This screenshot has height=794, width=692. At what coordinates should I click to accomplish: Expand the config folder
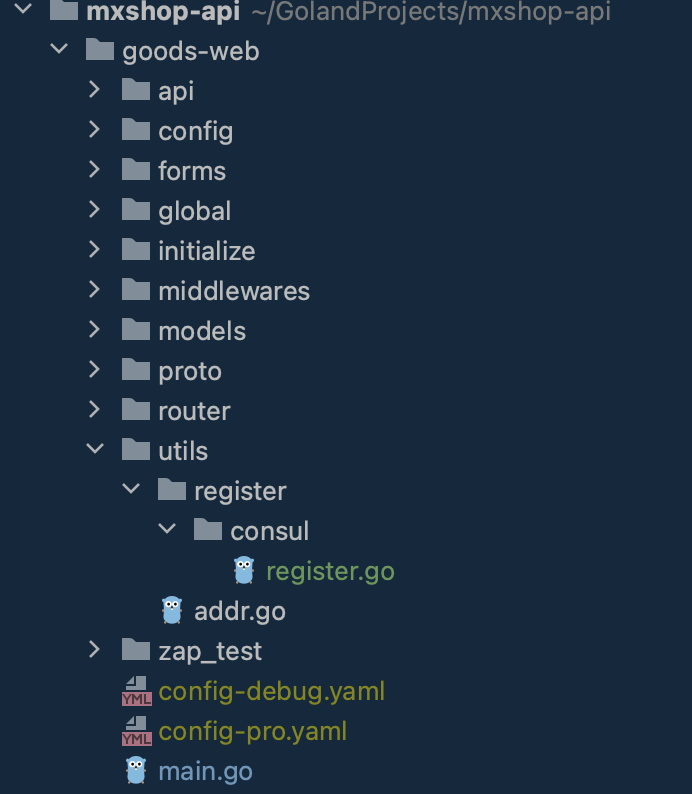click(x=94, y=130)
